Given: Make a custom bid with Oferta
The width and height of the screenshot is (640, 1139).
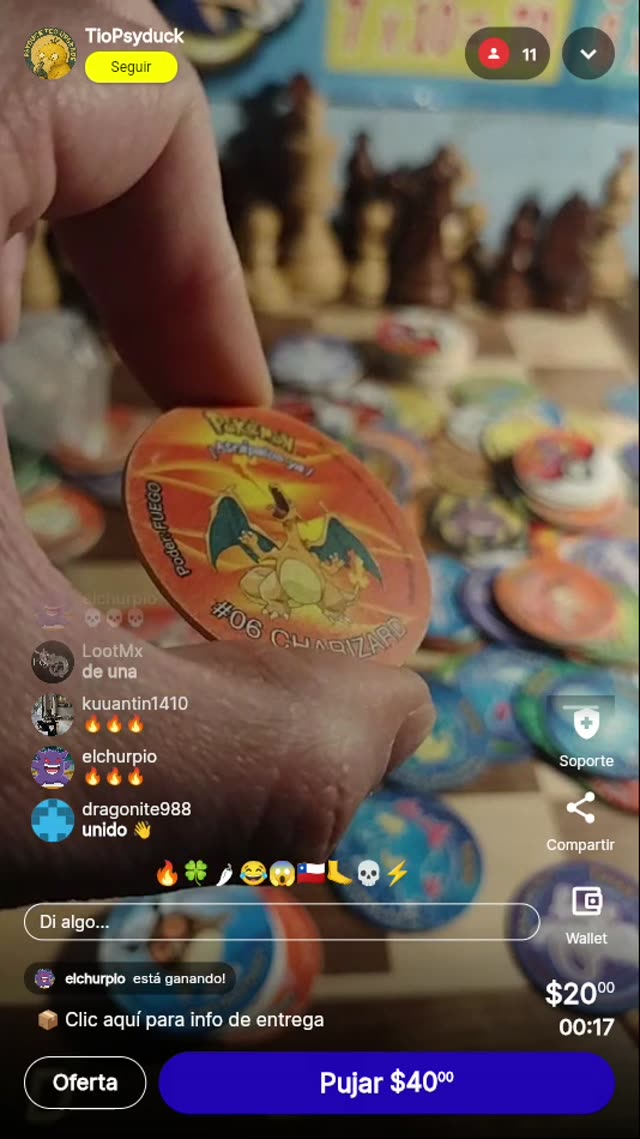Looking at the screenshot, I should 85,1082.
